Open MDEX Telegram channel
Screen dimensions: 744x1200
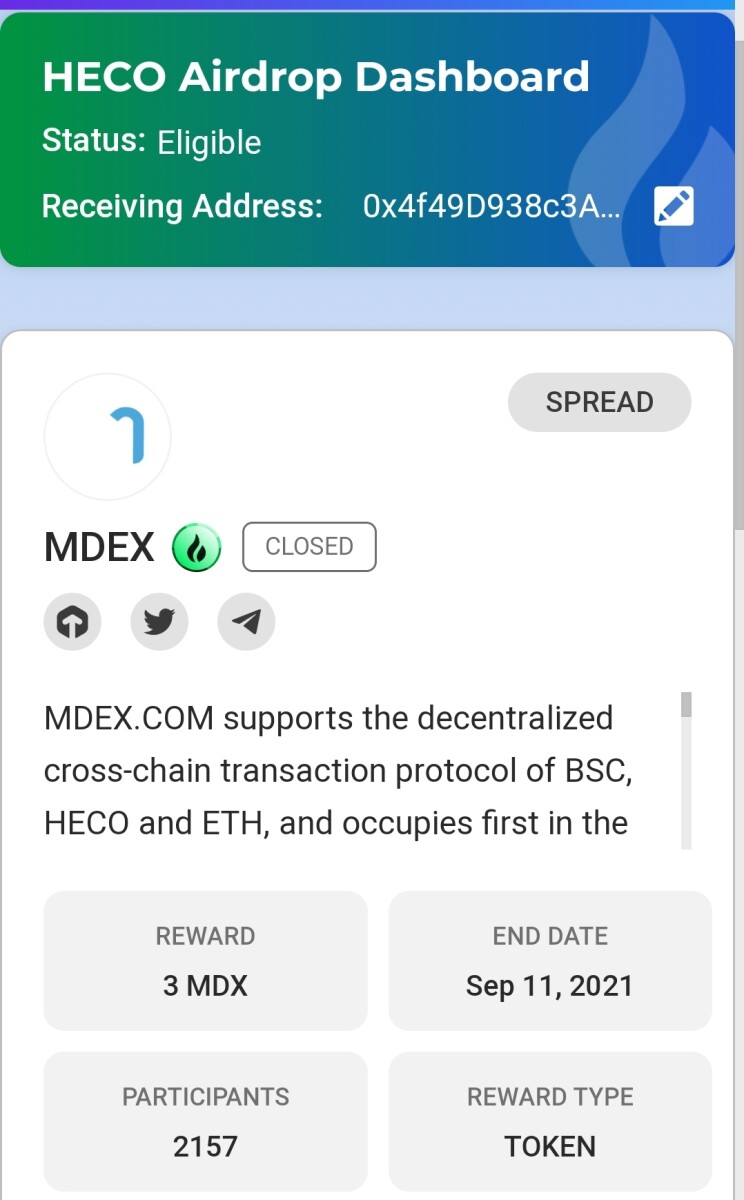(246, 622)
